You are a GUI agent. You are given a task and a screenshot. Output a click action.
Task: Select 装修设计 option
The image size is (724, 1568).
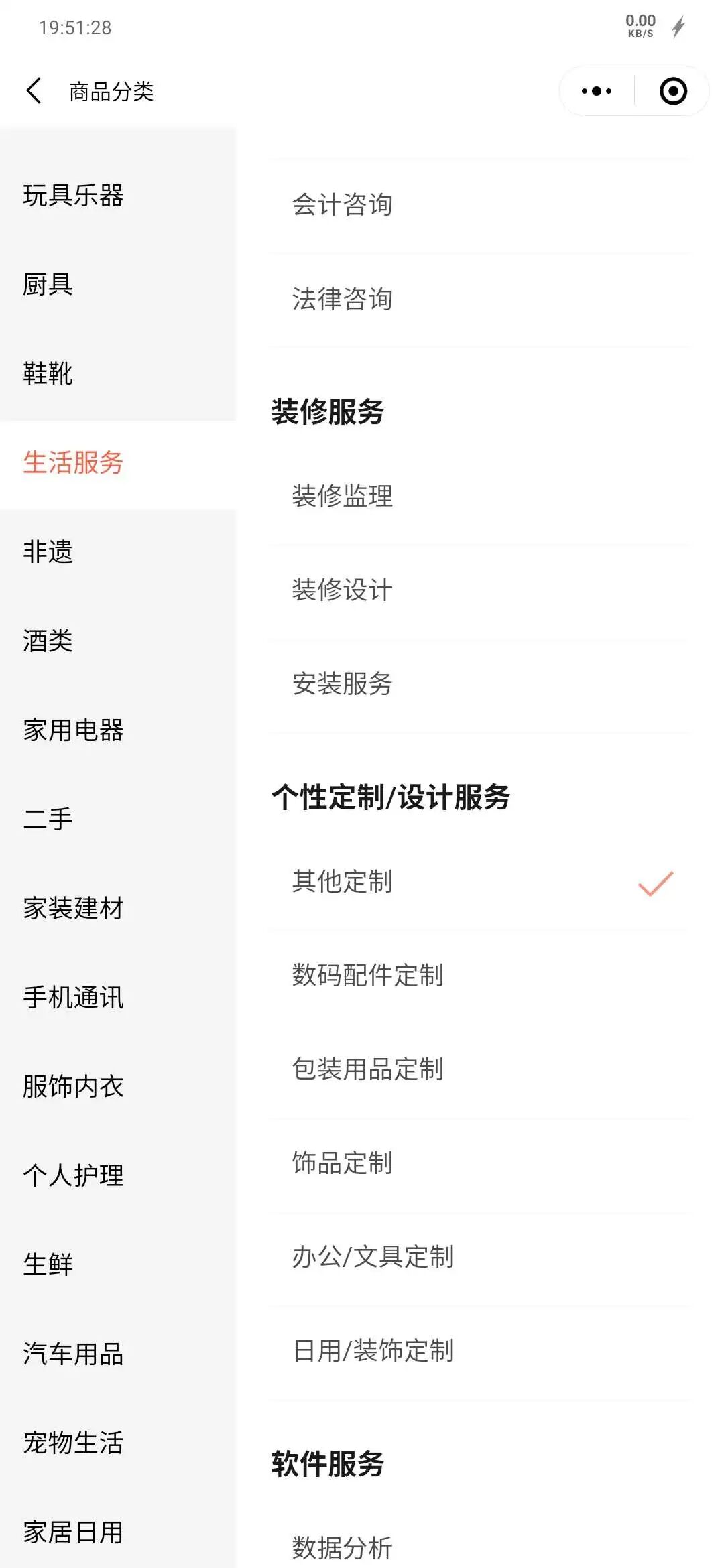tap(481, 590)
